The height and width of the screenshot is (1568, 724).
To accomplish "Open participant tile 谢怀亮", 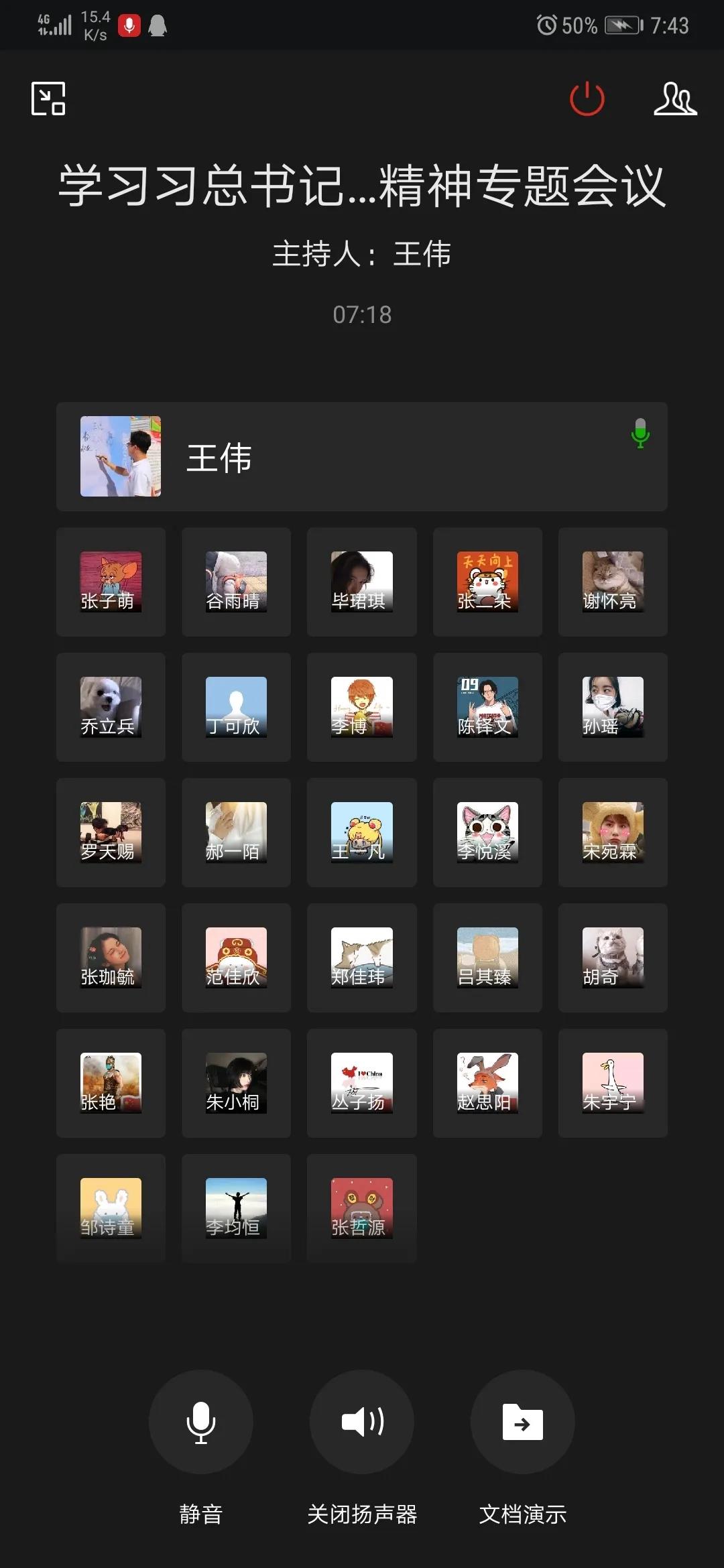I will pyautogui.click(x=613, y=582).
